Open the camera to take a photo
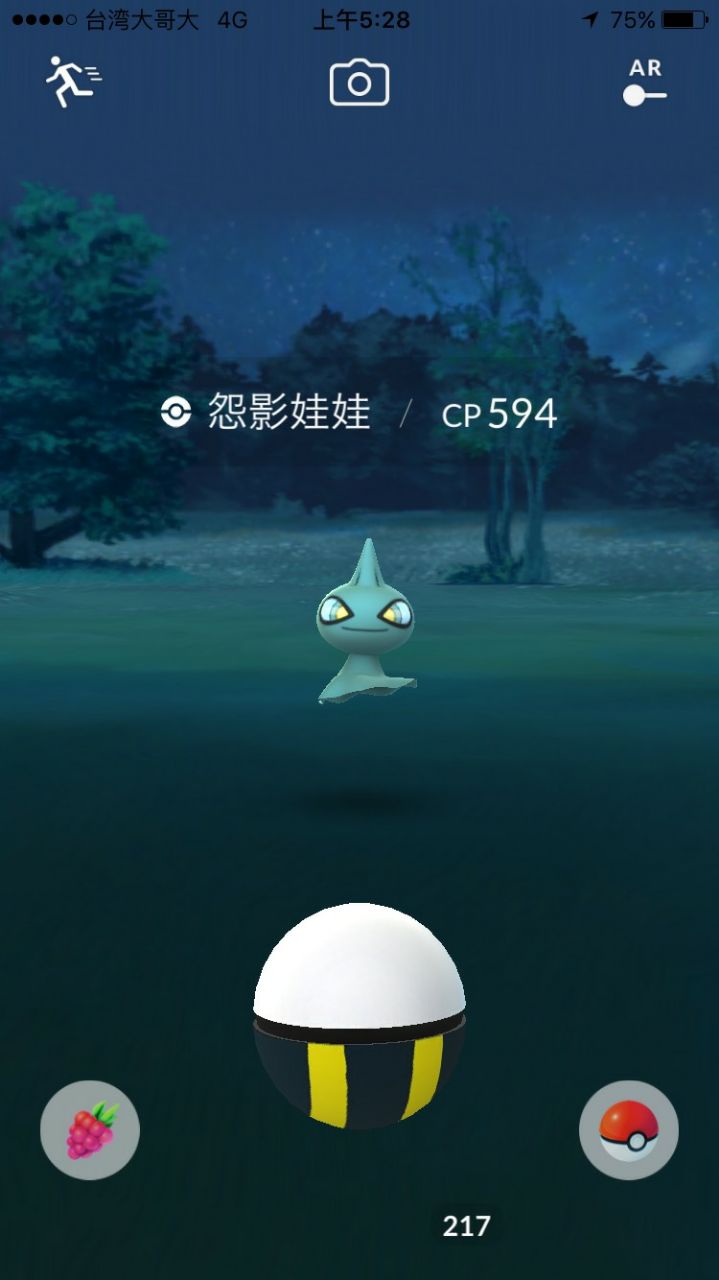Screen dimensions: 719x1280 pyautogui.click(x=359, y=83)
